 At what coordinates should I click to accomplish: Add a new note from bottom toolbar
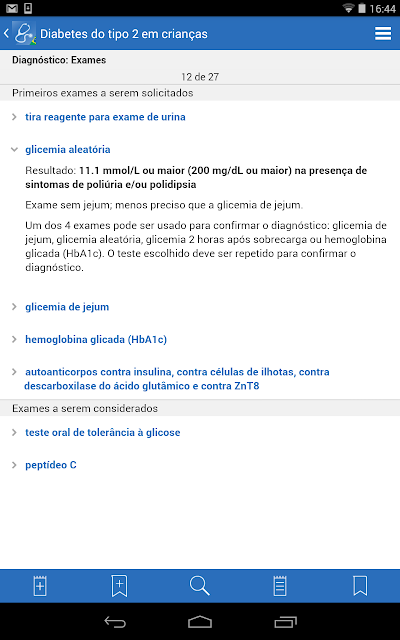[40, 586]
